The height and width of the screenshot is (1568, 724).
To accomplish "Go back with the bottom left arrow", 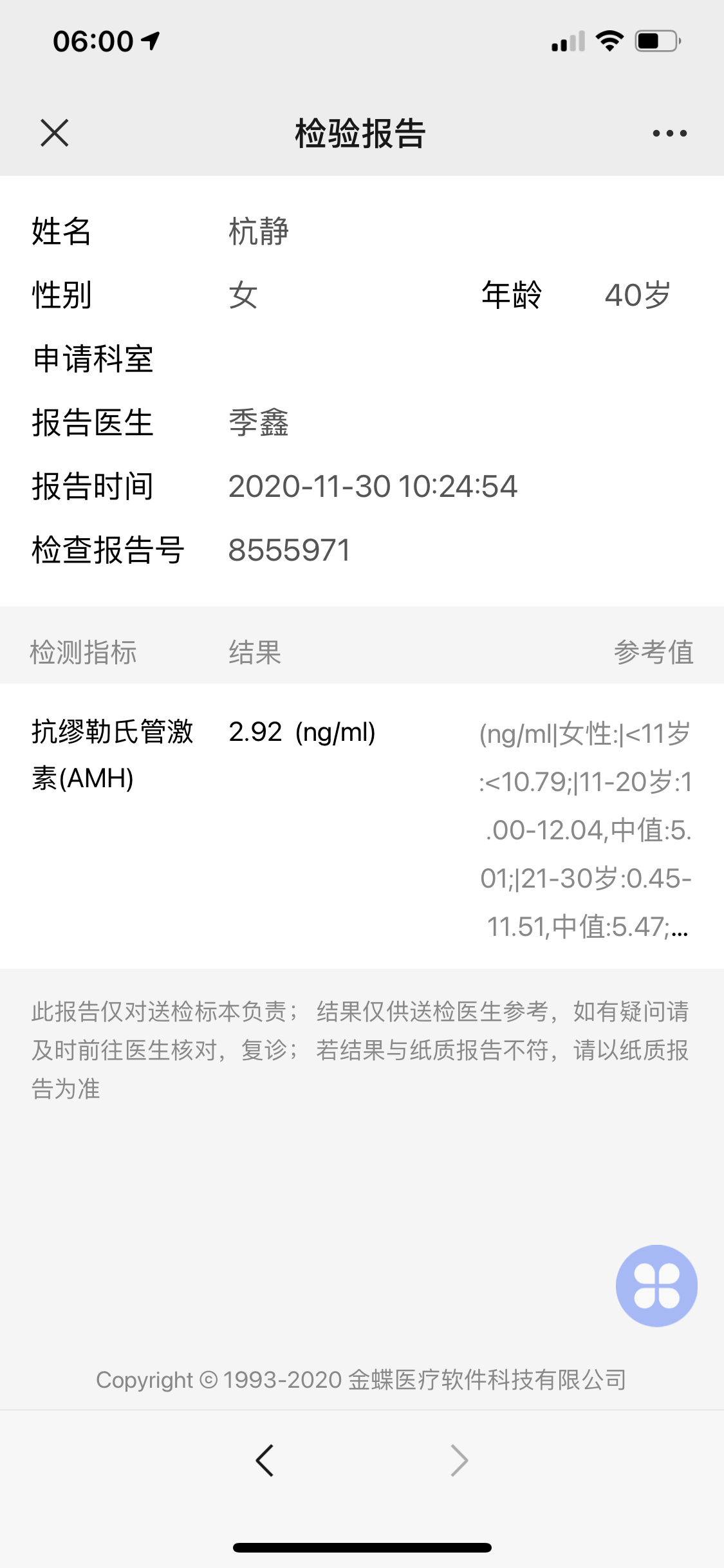I will [265, 1460].
